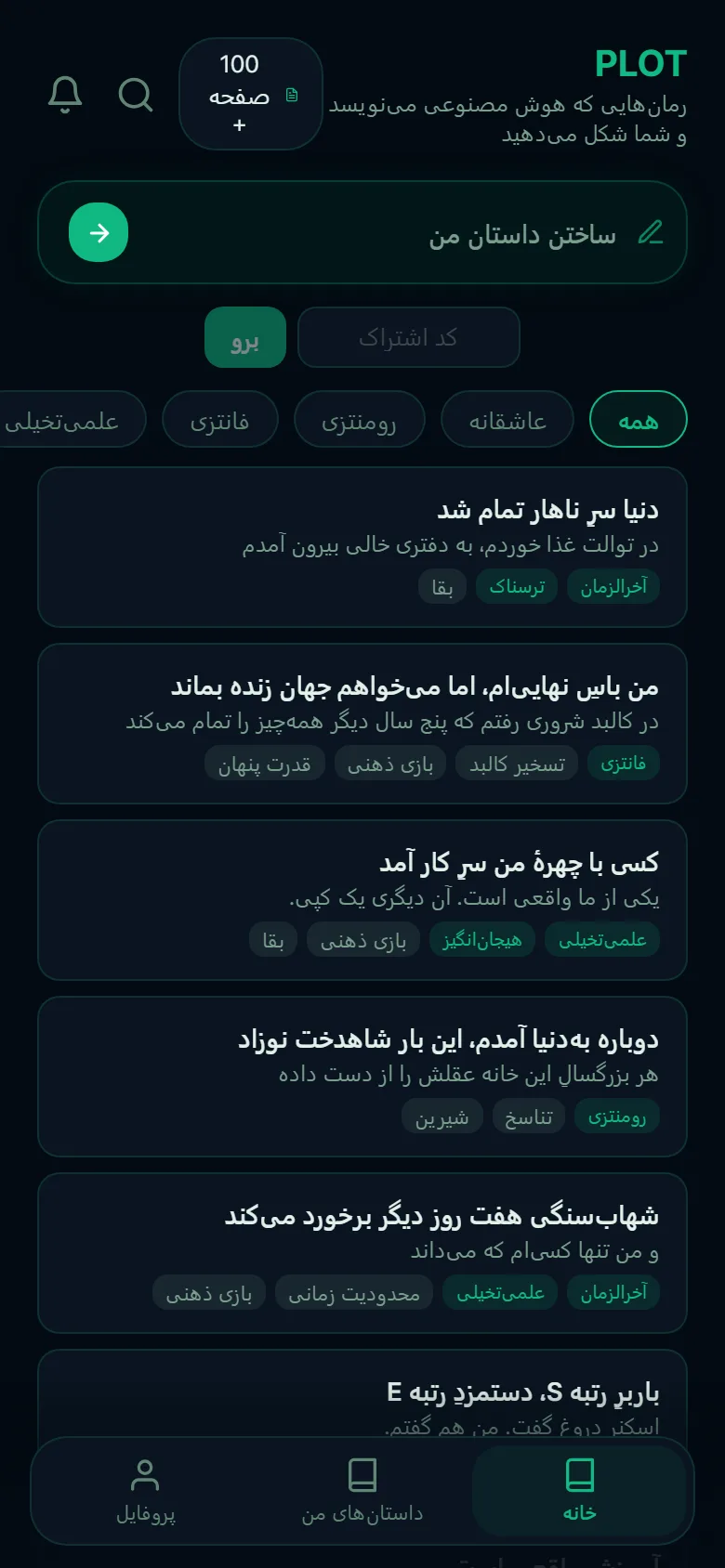Screen dimensions: 725x1568
Task: Tap the برو button
Action: click(x=245, y=337)
